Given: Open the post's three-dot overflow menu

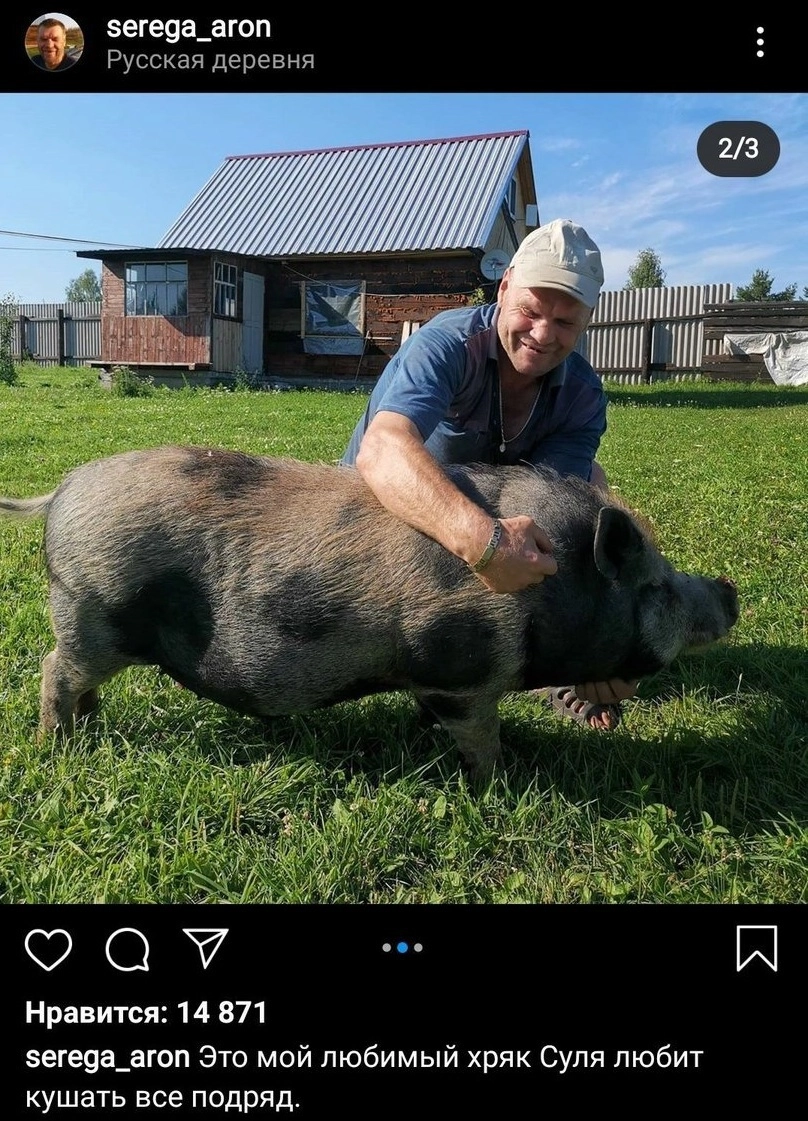Looking at the screenshot, I should click(x=760, y=42).
